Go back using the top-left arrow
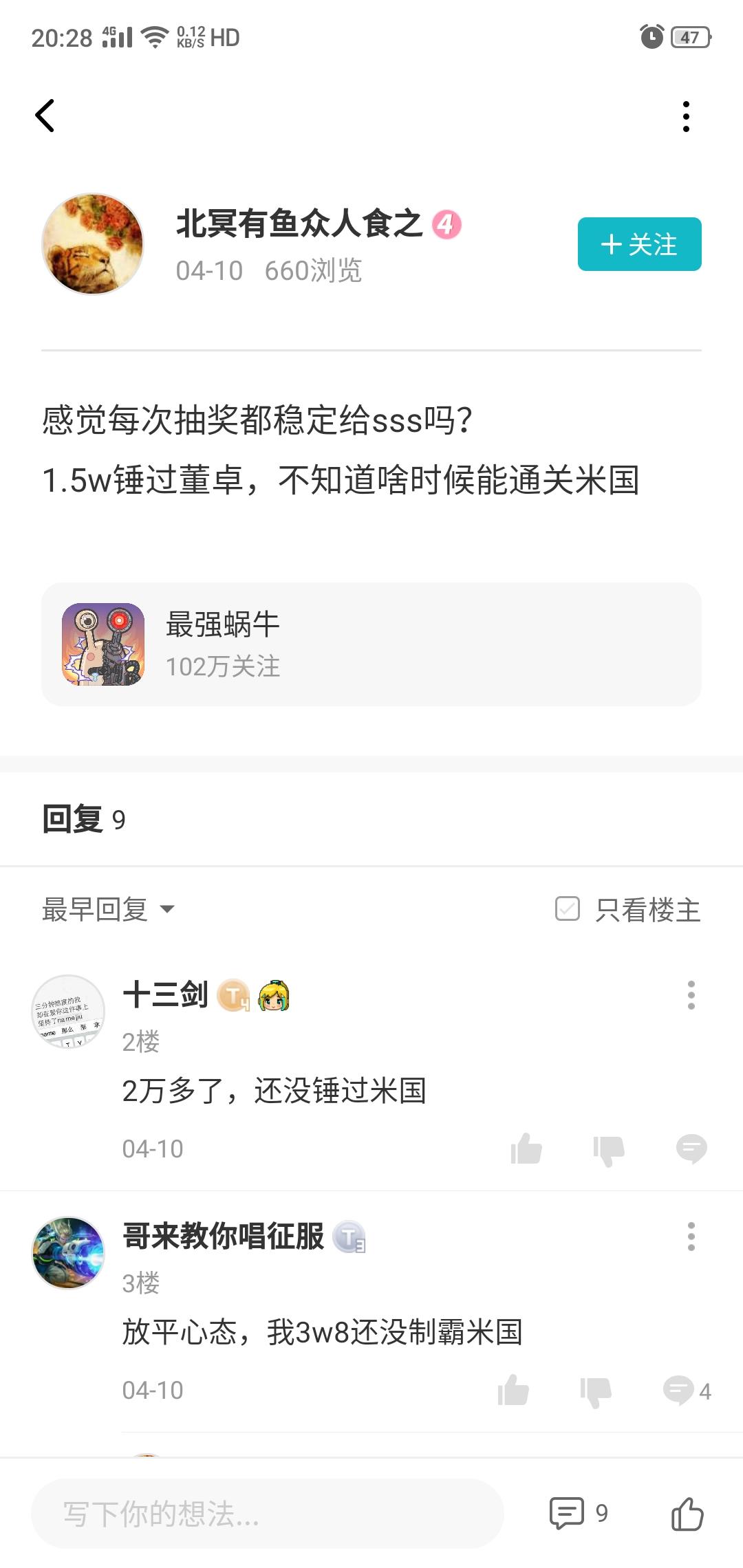Image resolution: width=743 pixels, height=1568 pixels. (x=45, y=116)
